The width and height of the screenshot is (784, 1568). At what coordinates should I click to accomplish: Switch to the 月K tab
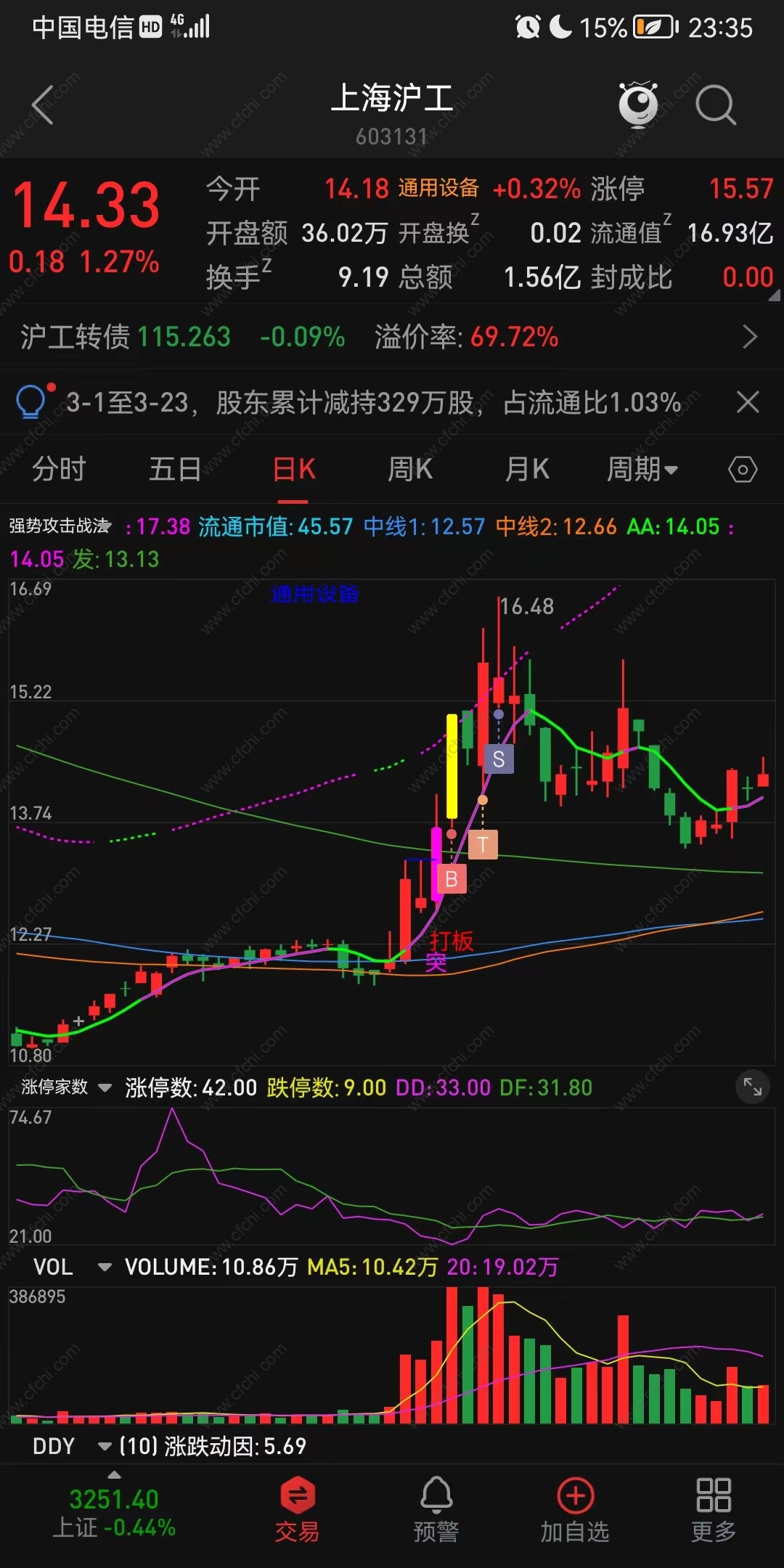pyautogui.click(x=527, y=469)
